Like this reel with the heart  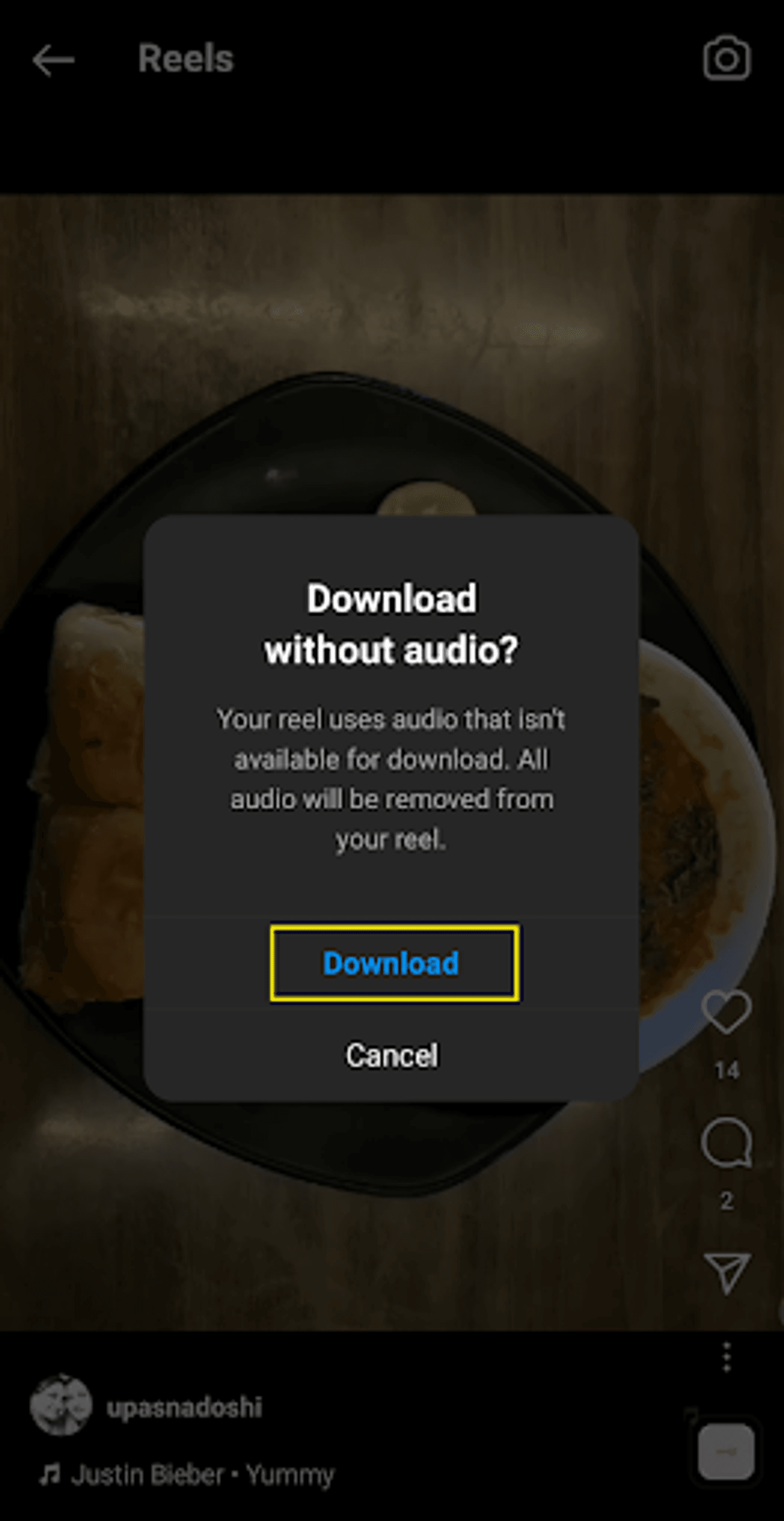[x=726, y=1012]
